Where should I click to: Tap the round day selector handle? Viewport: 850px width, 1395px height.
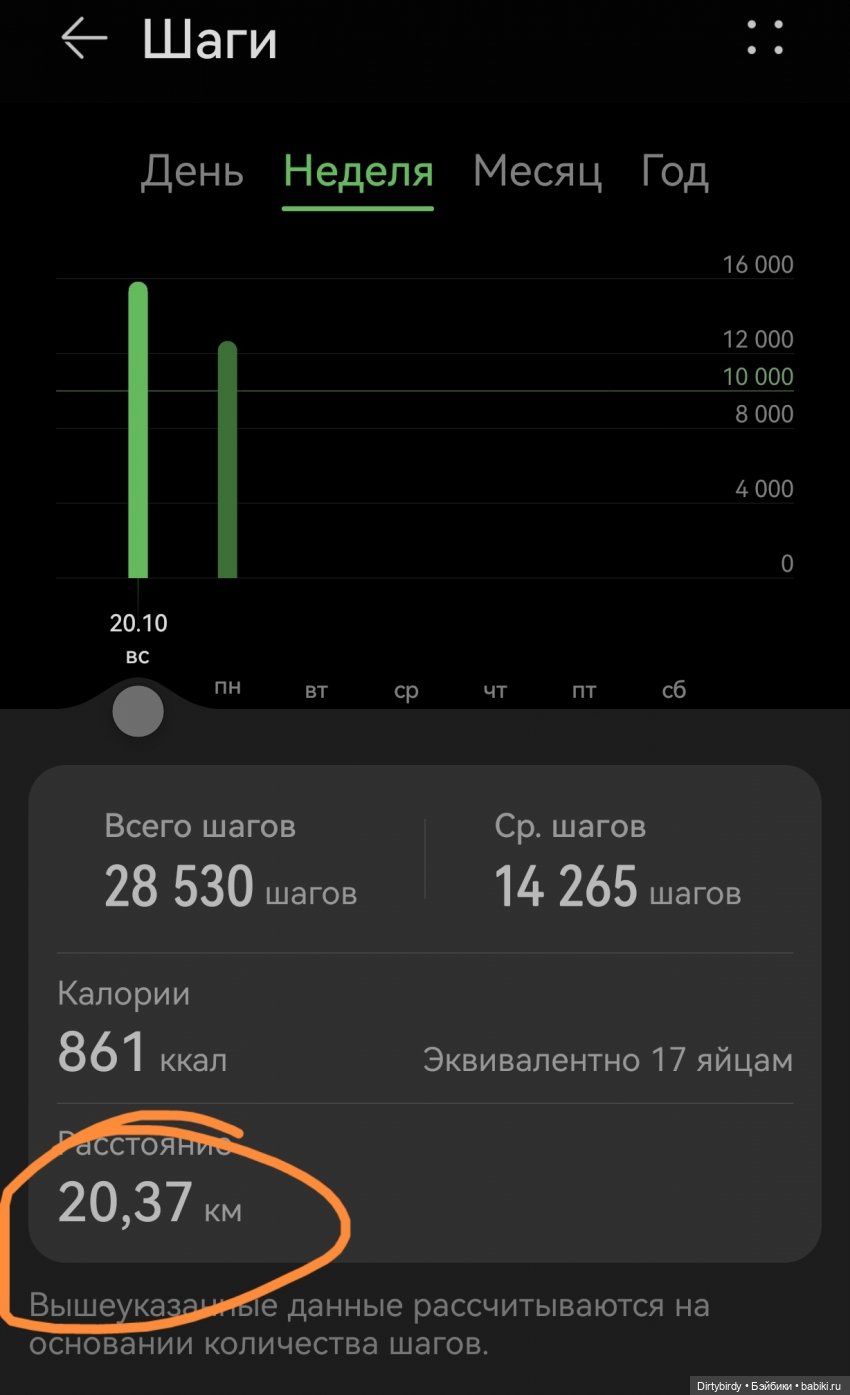pos(138,712)
